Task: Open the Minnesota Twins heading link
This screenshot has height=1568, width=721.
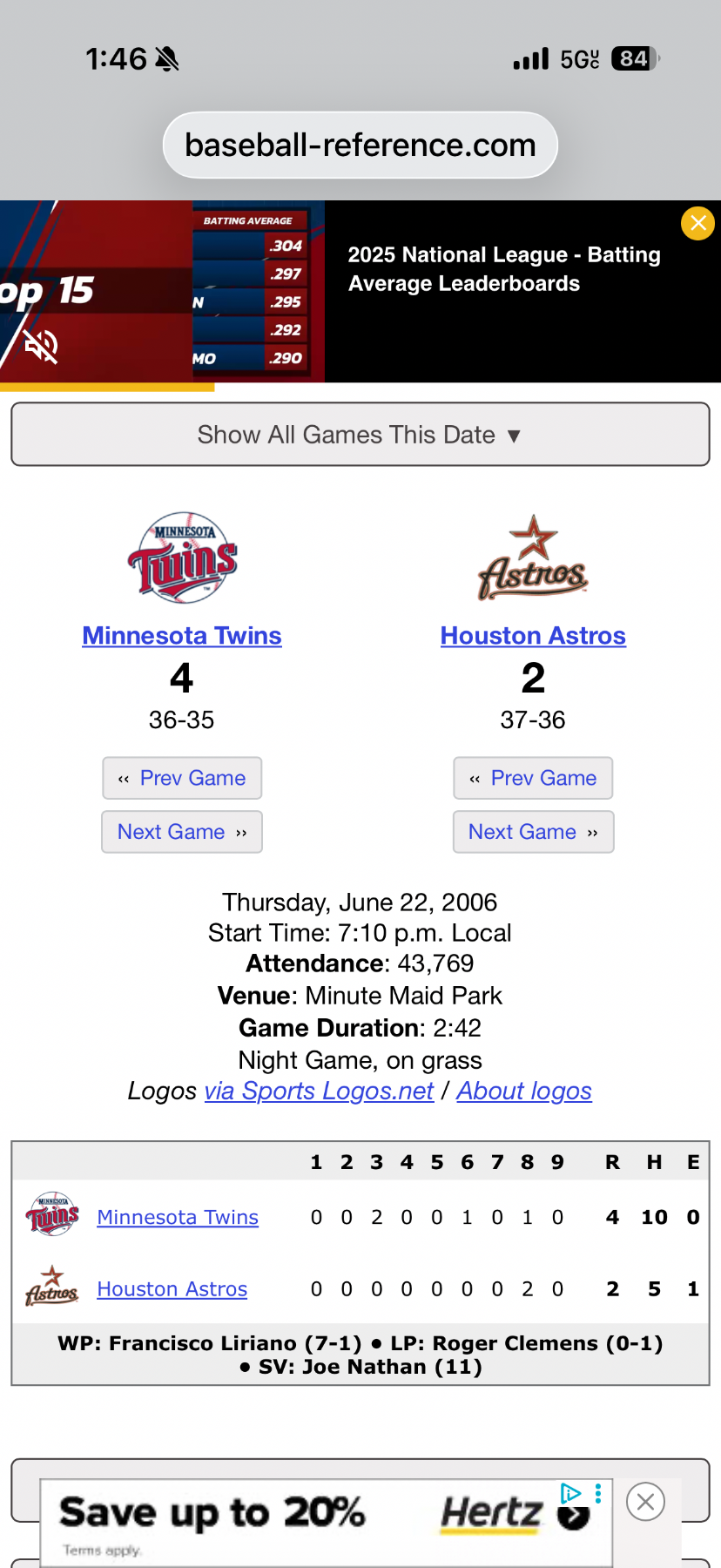Action: tap(182, 636)
